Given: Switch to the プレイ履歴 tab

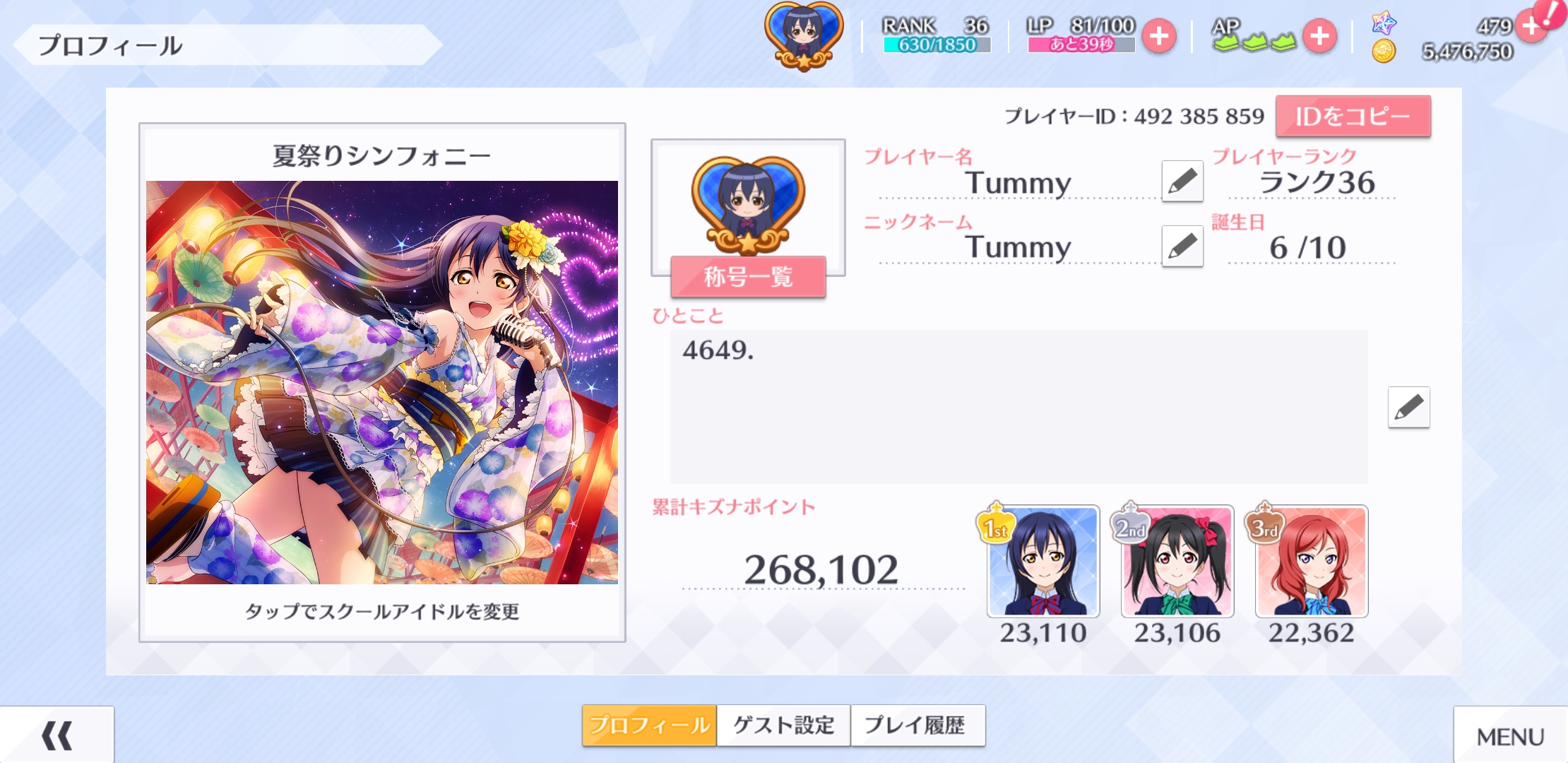Looking at the screenshot, I should pyautogui.click(x=916, y=725).
